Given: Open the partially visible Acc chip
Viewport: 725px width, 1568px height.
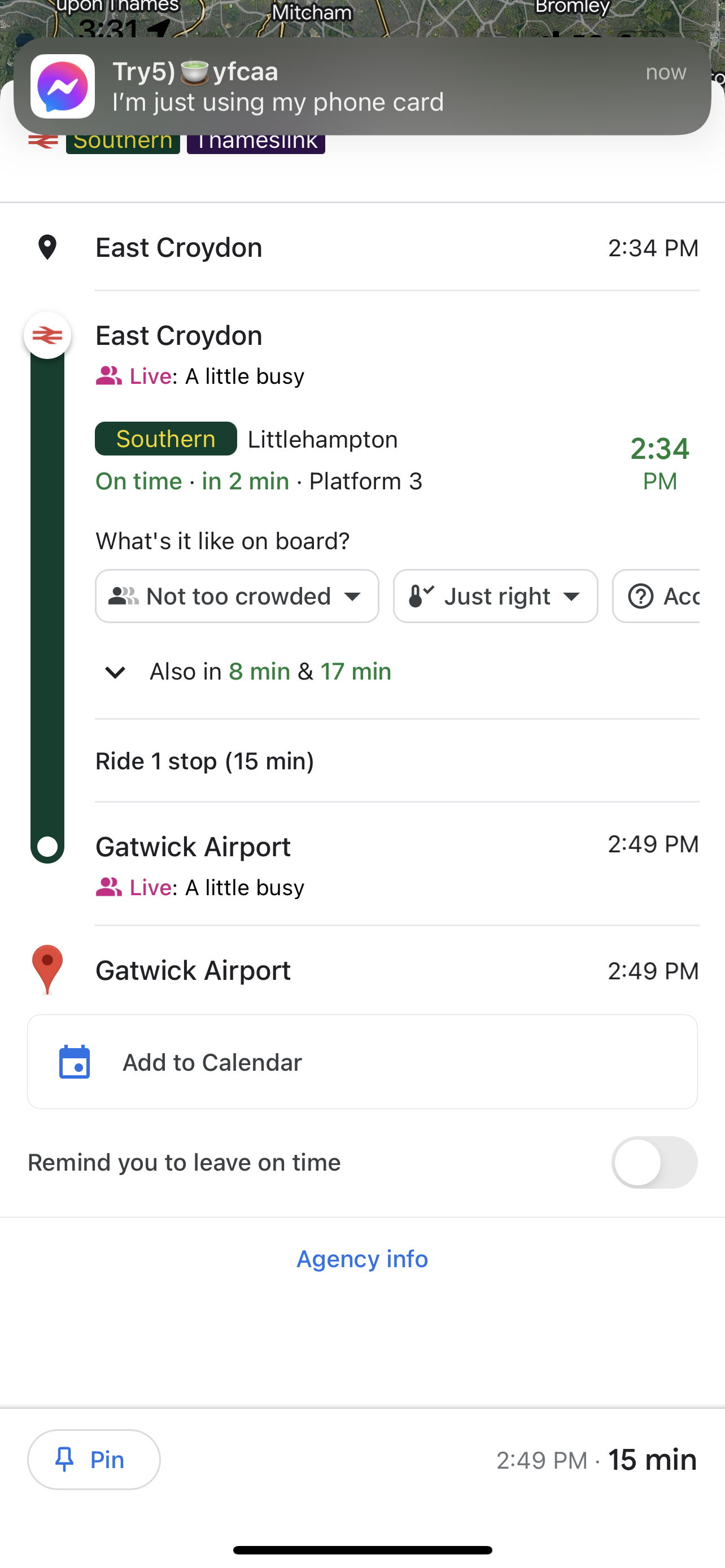Looking at the screenshot, I should pyautogui.click(x=656, y=596).
